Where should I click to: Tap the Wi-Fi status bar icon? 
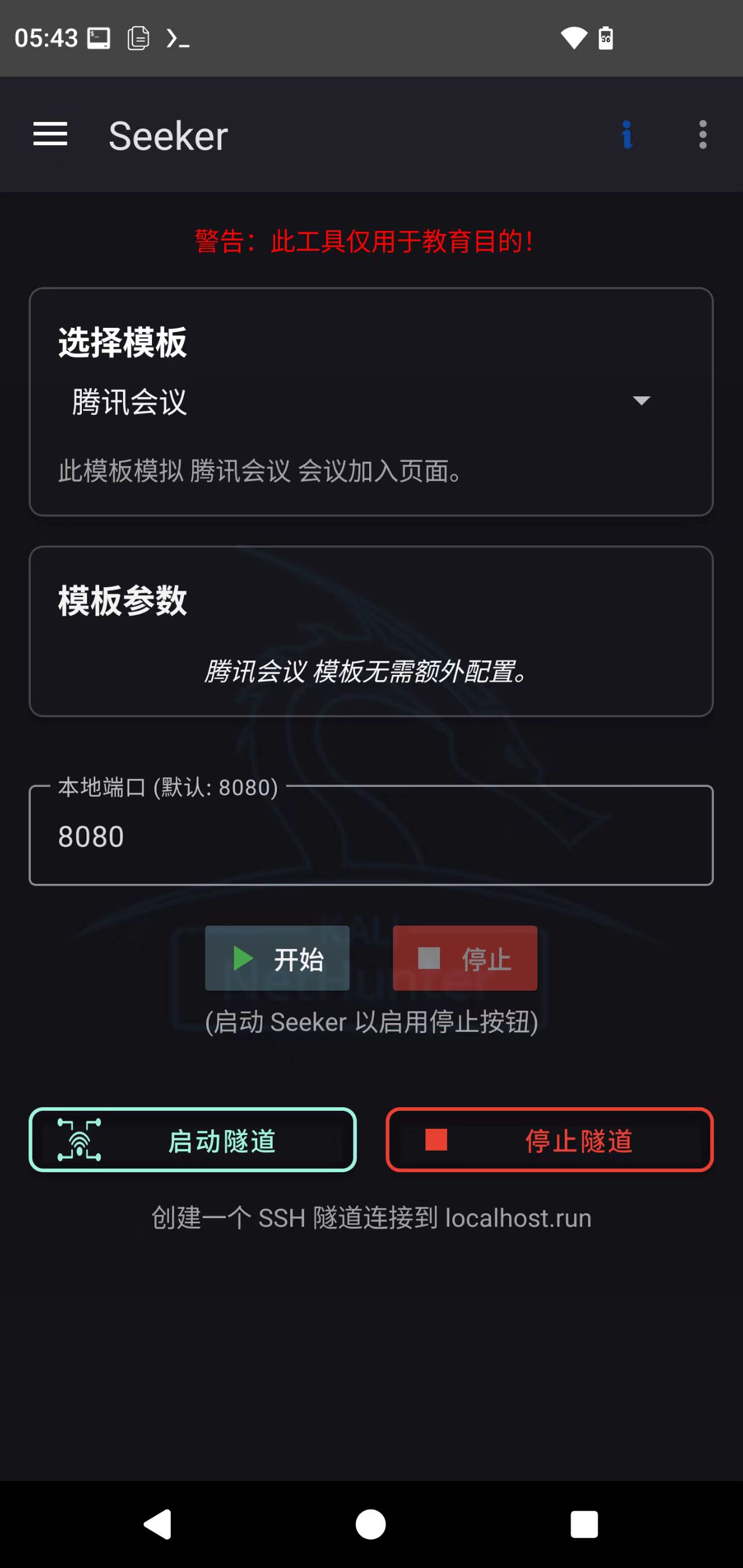point(573,38)
